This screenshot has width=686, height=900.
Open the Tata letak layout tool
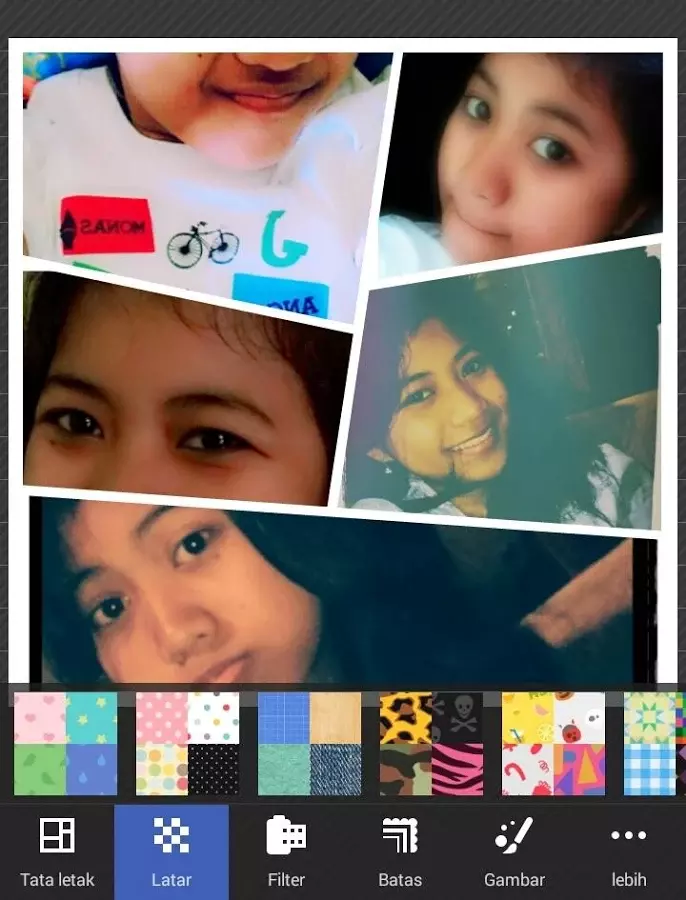click(x=57, y=852)
